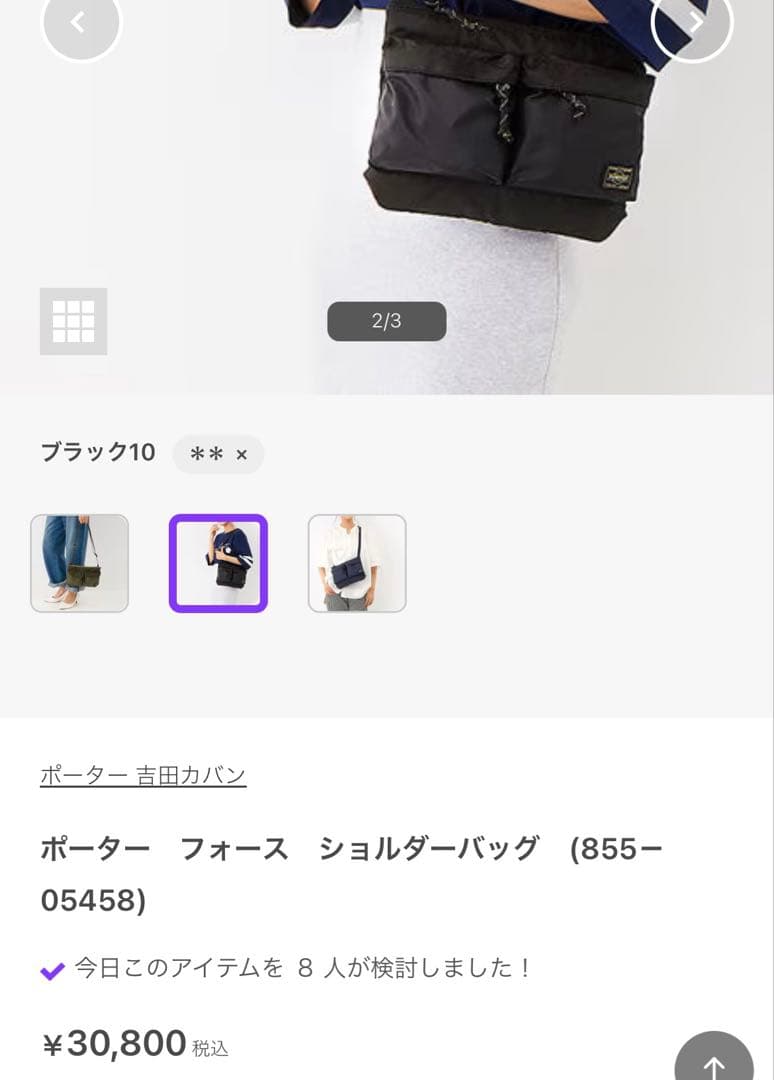Tap the white back-arrow circle
The height and width of the screenshot is (1080, 774).
click(79, 23)
